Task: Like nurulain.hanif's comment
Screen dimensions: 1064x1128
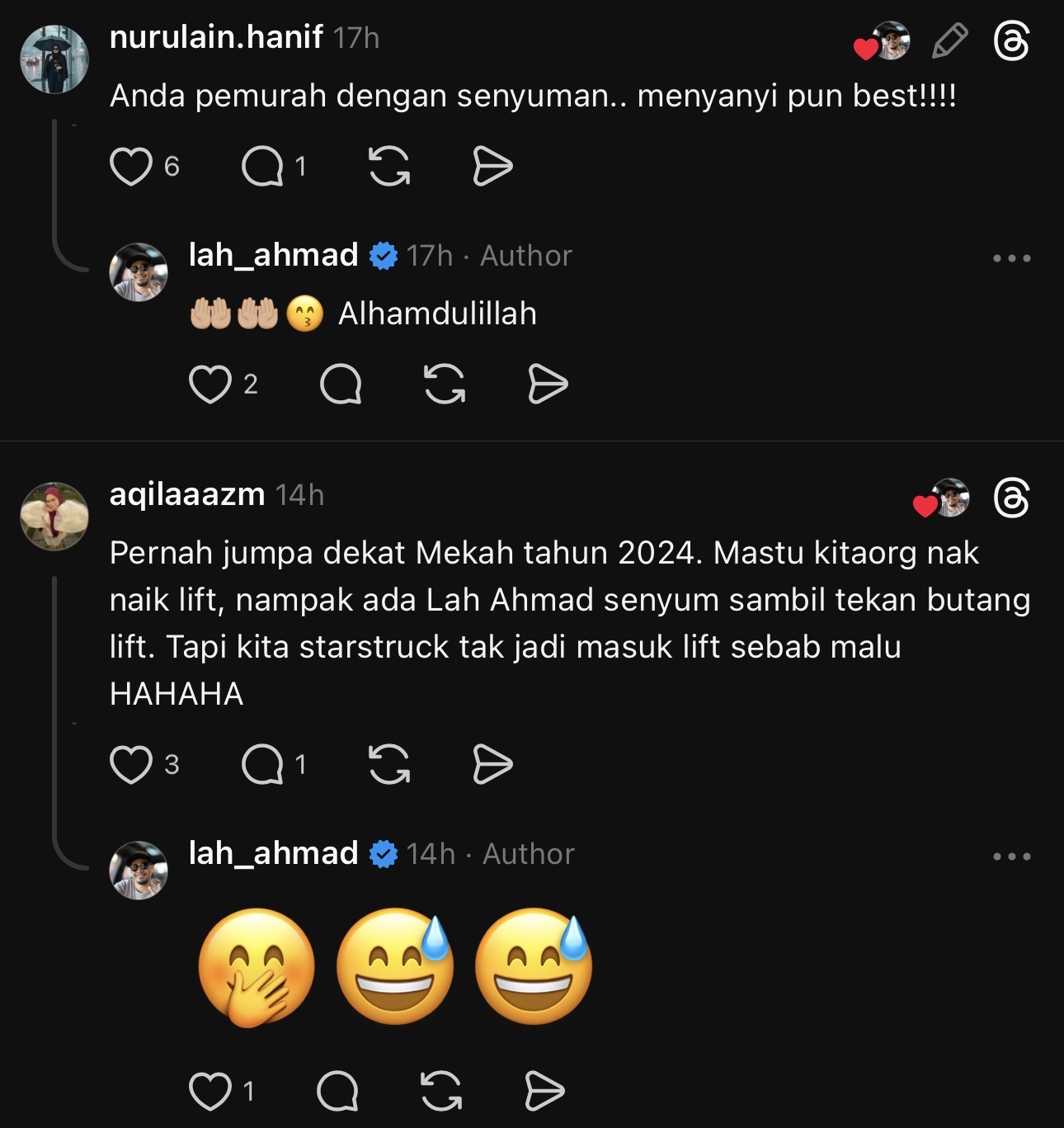Action: [x=131, y=167]
